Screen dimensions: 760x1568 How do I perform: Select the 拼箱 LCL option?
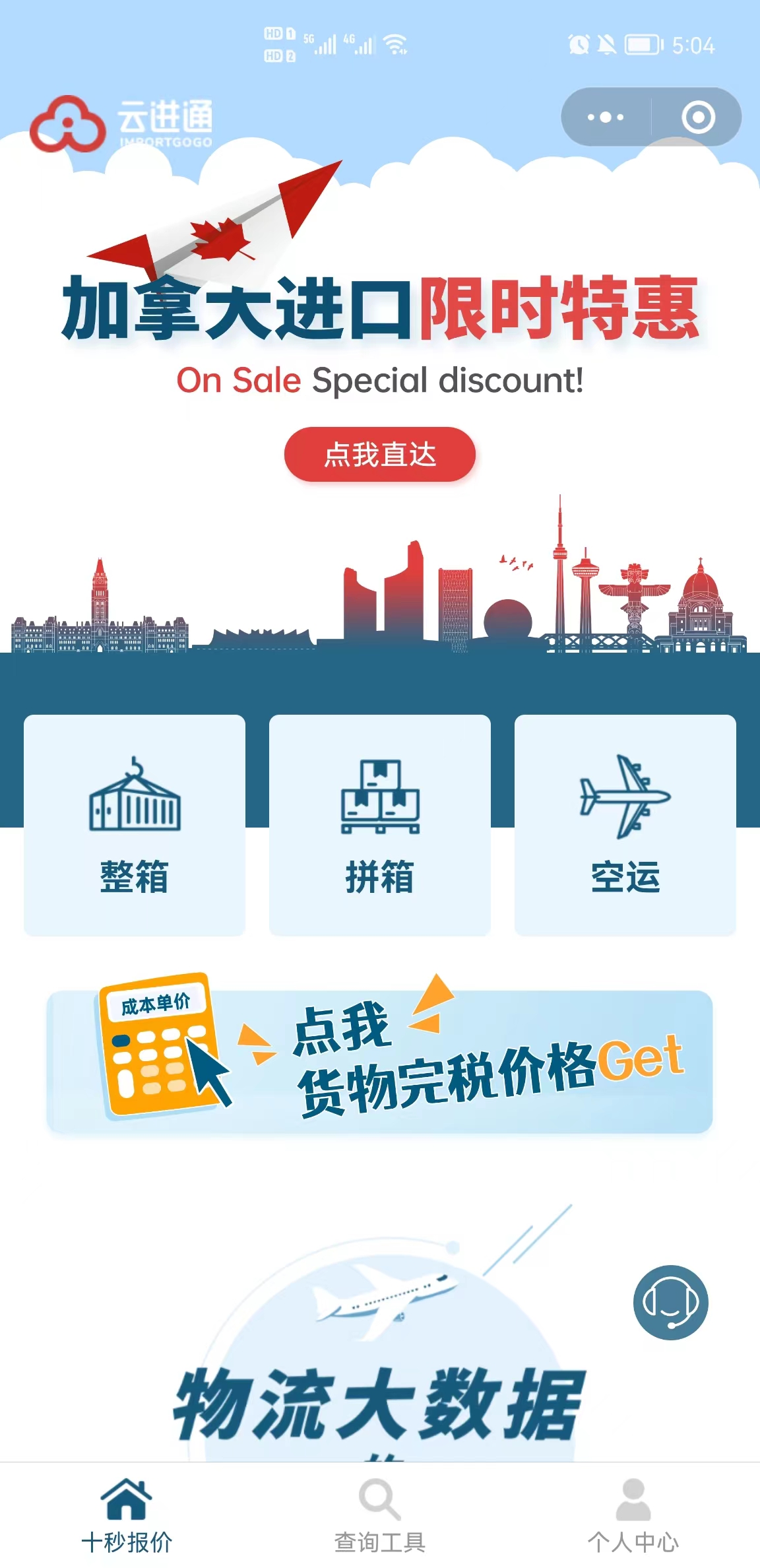pos(380,825)
